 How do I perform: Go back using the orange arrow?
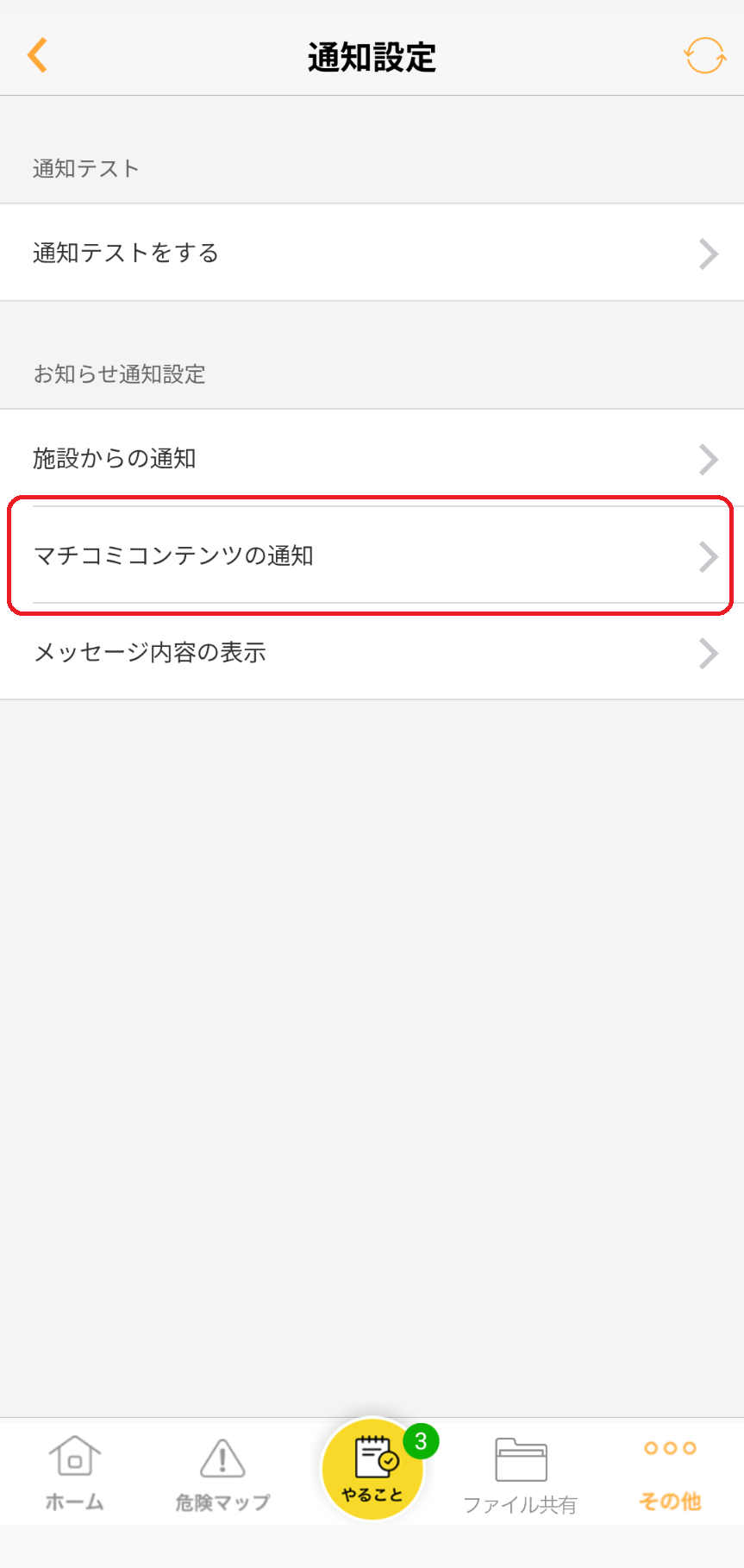coord(37,56)
